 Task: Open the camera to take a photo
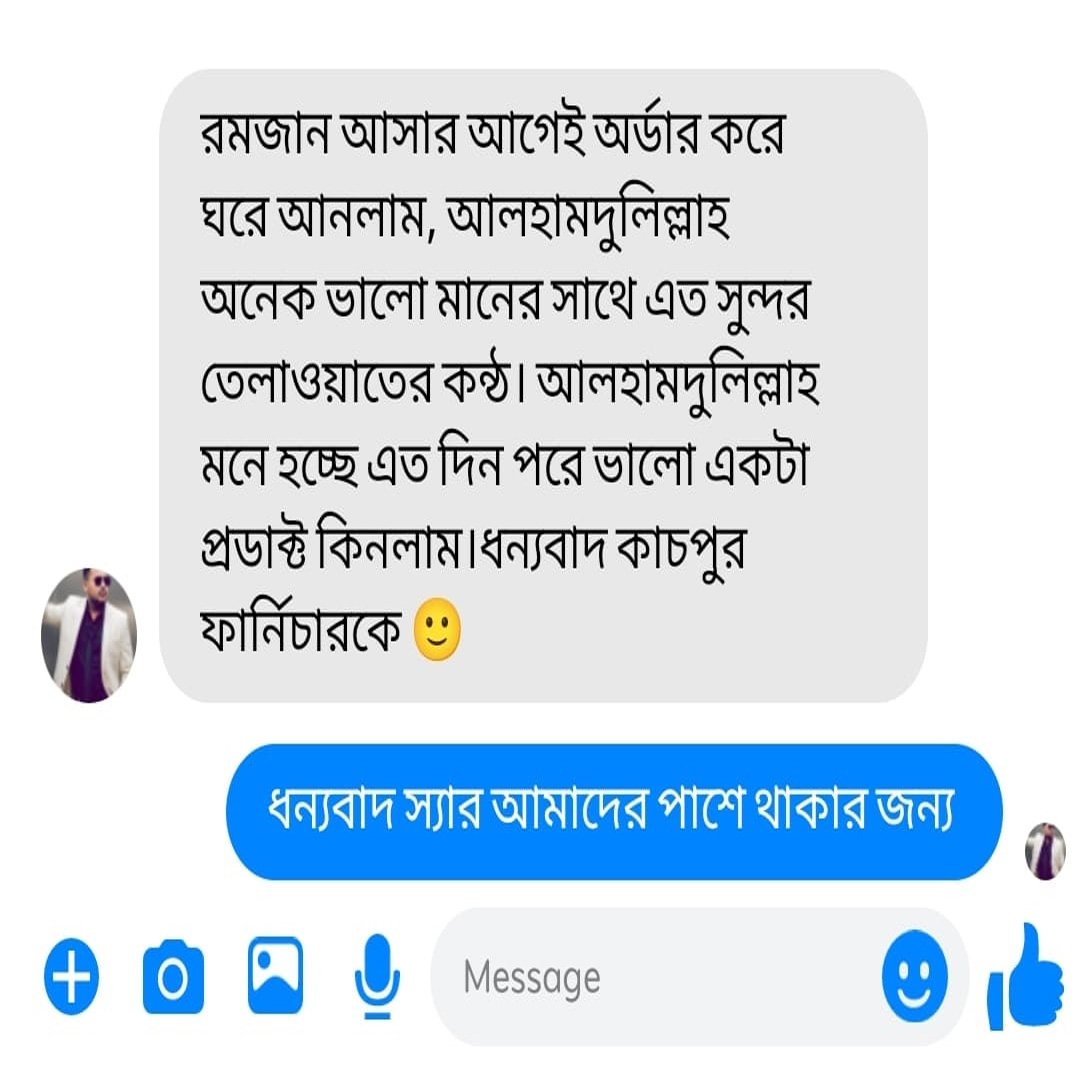pos(173,976)
